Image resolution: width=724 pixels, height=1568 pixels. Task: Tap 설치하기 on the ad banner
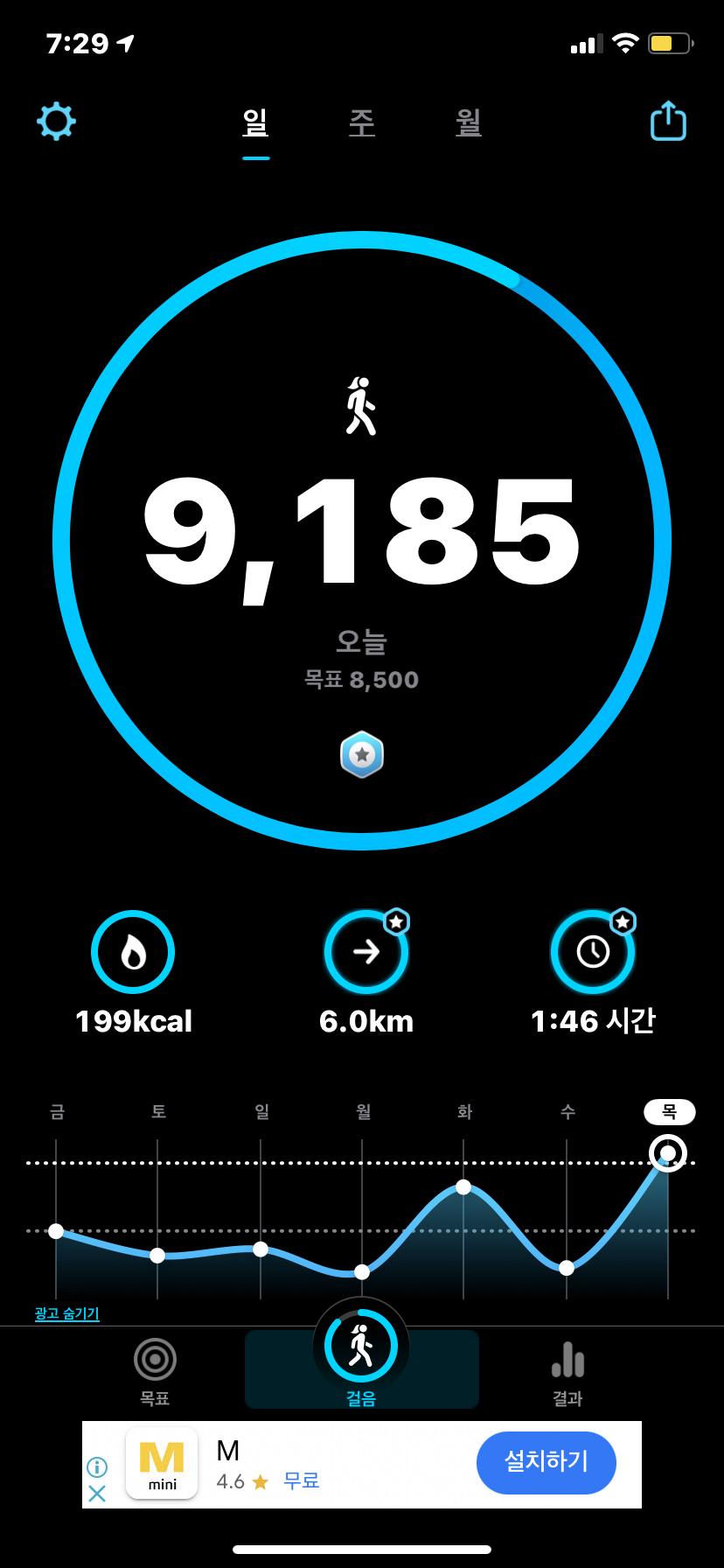point(546,1462)
